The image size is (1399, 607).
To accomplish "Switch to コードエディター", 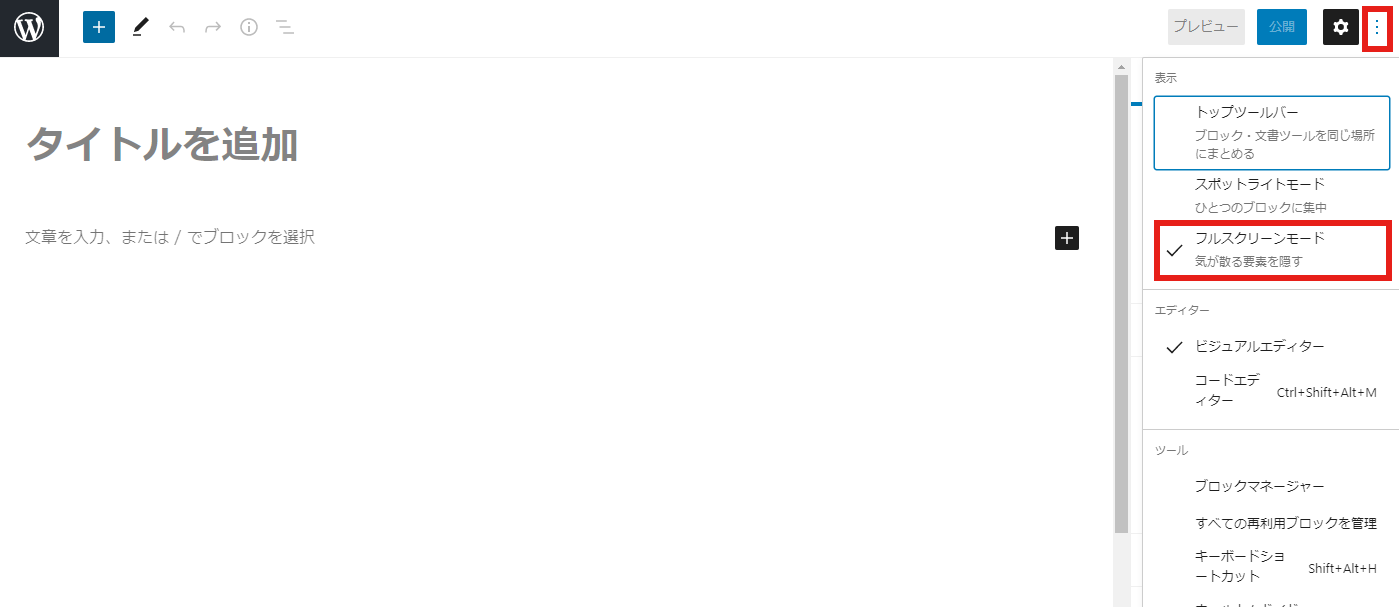I will point(1228,390).
